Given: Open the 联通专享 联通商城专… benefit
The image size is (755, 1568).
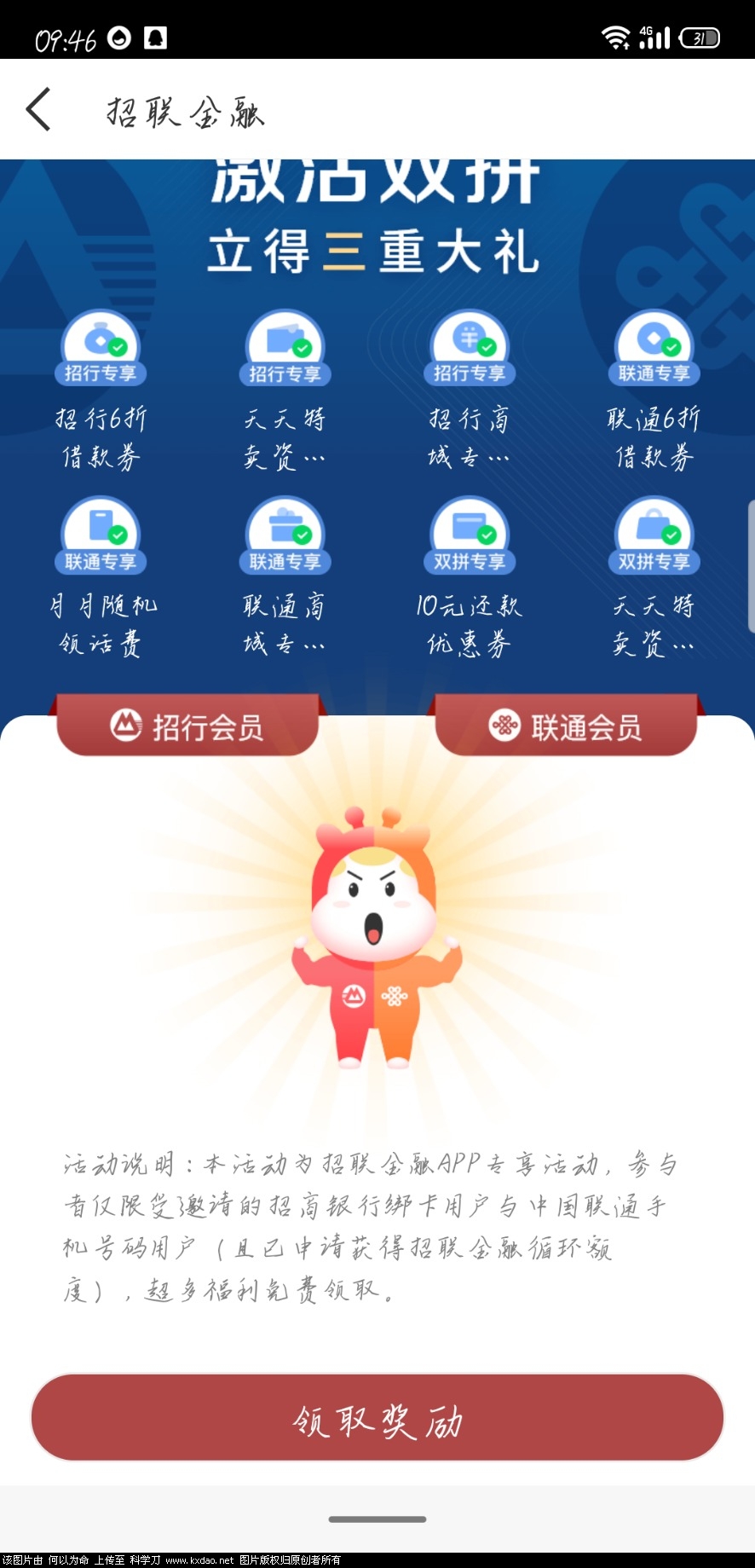Looking at the screenshot, I should point(285,578).
